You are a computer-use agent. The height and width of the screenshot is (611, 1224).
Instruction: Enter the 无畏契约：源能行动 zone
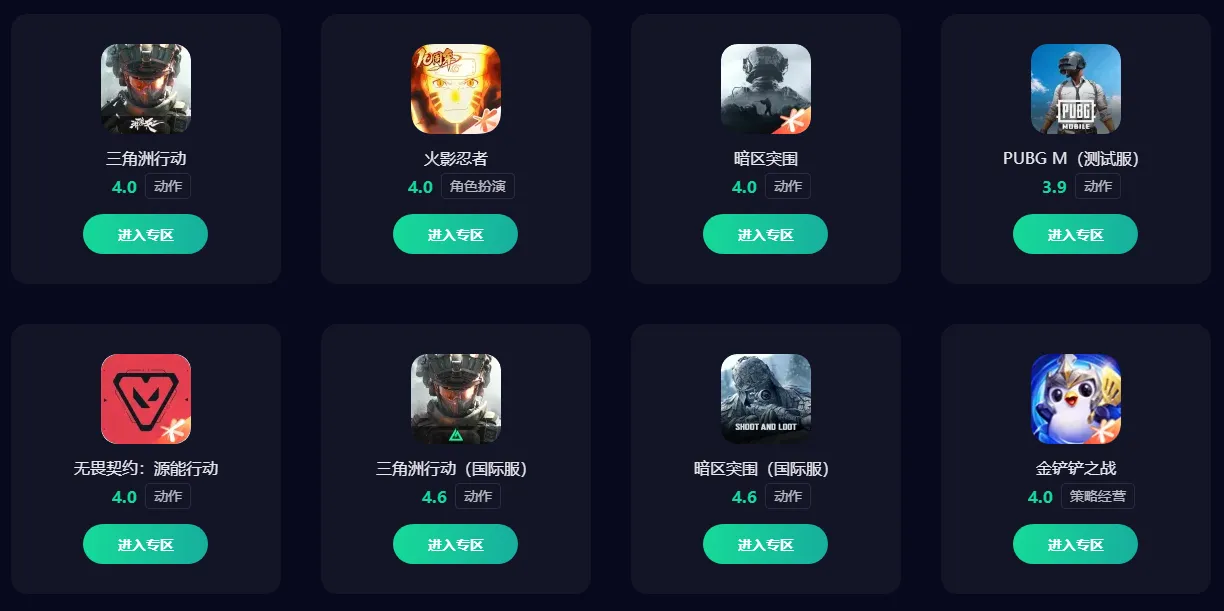click(x=145, y=544)
